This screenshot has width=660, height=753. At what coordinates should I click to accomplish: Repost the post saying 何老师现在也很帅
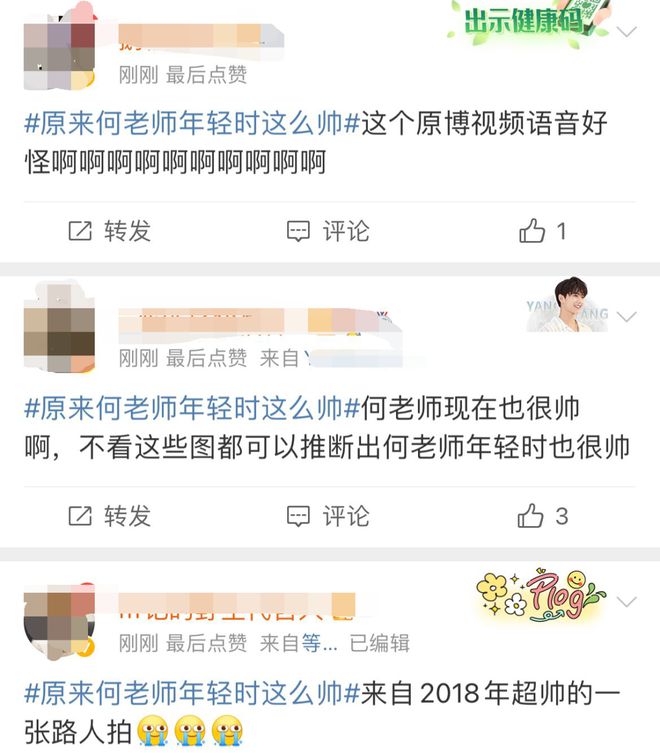pos(109,516)
